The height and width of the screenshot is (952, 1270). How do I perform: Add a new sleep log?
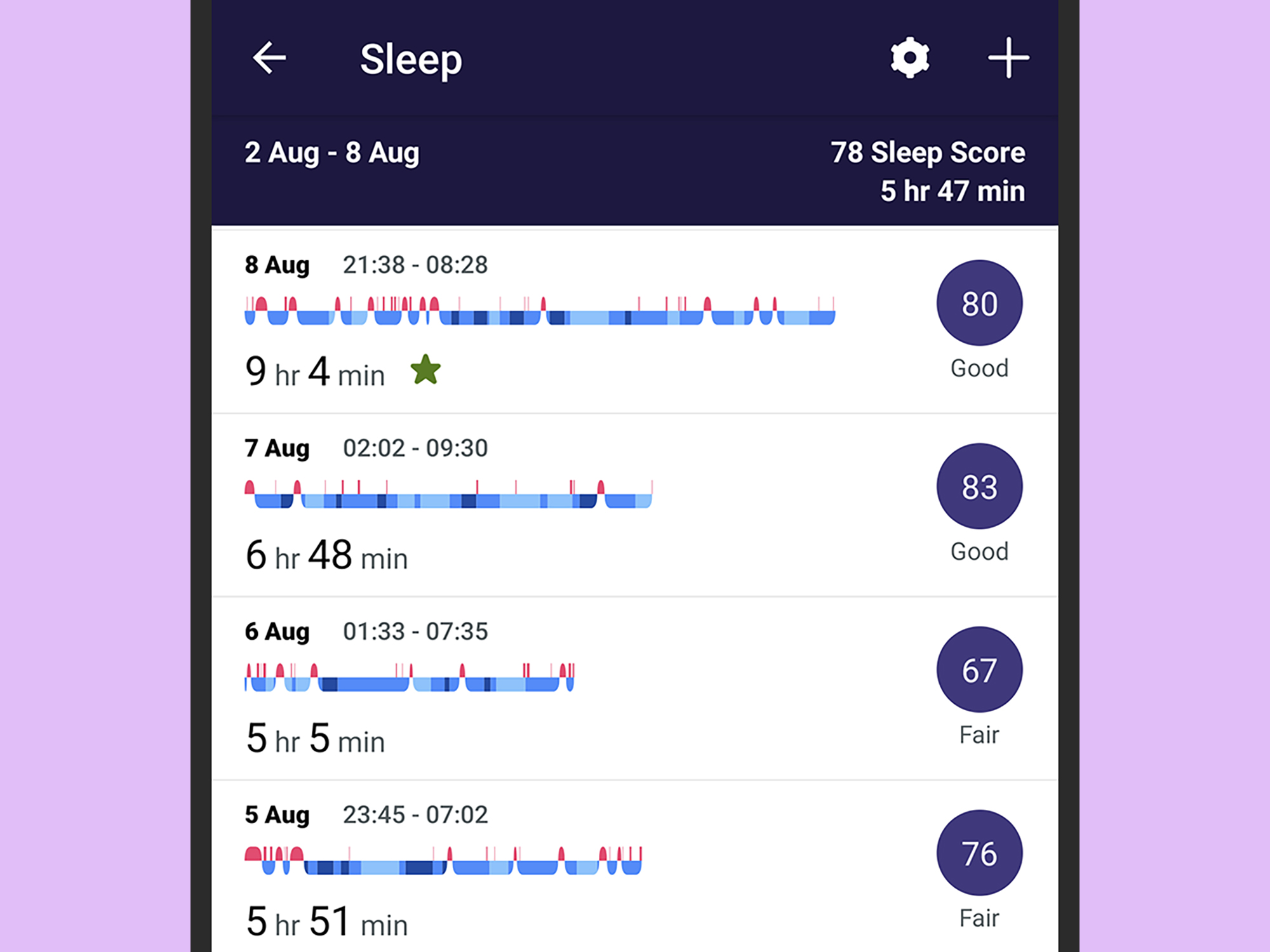pos(1008,58)
